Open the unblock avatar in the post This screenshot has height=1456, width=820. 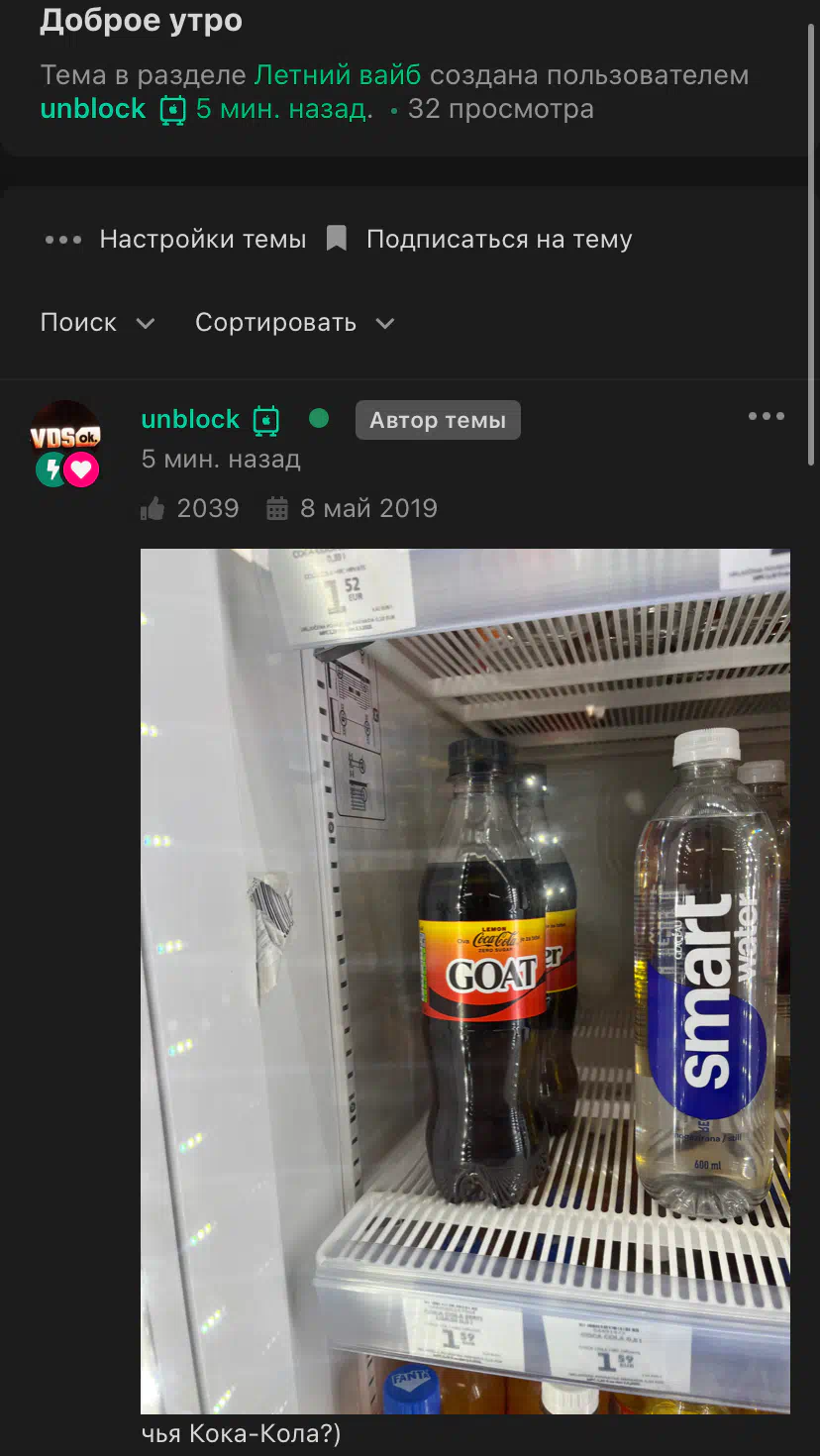65,436
